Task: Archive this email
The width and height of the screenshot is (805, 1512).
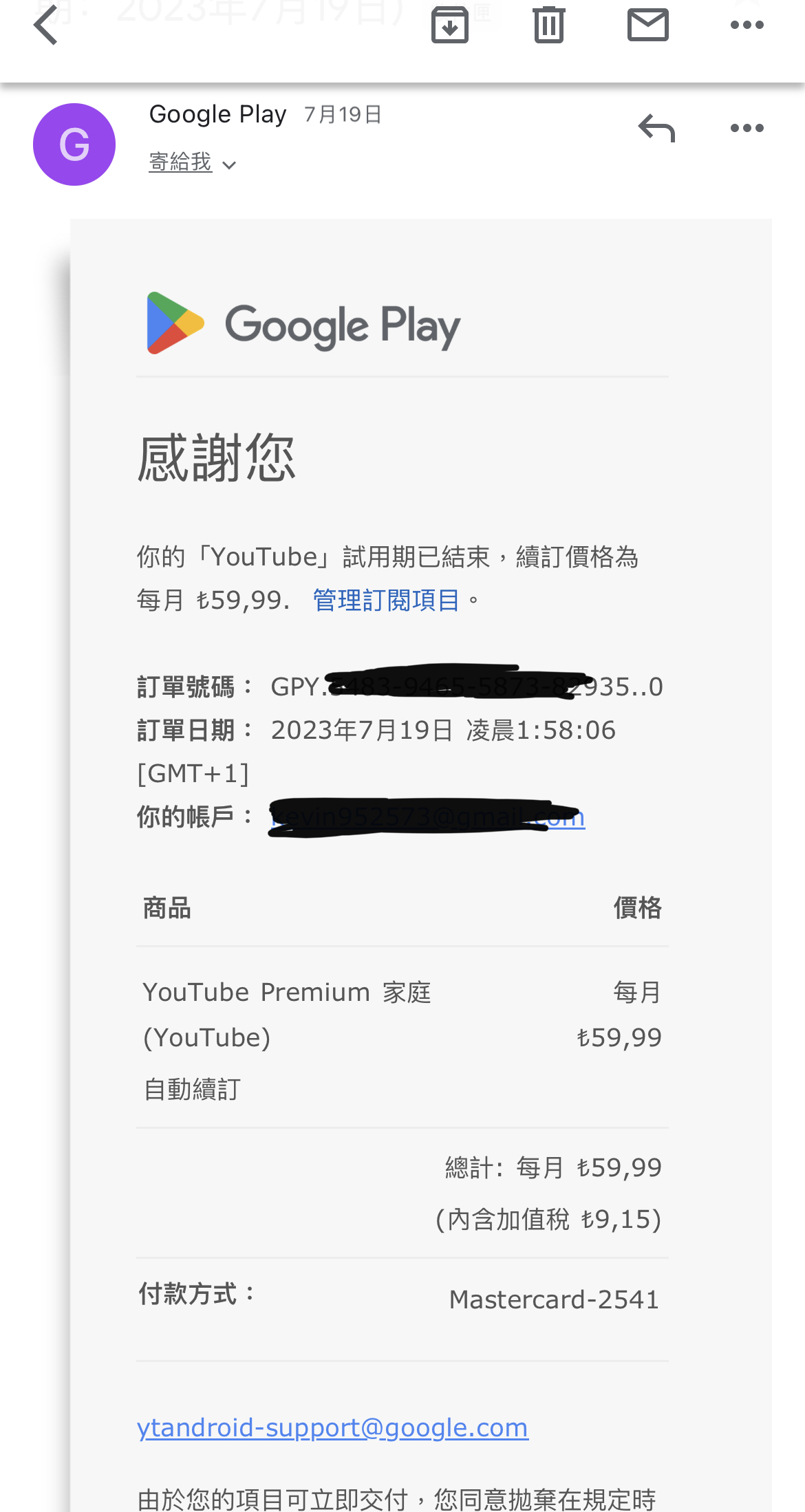Action: pyautogui.click(x=450, y=25)
